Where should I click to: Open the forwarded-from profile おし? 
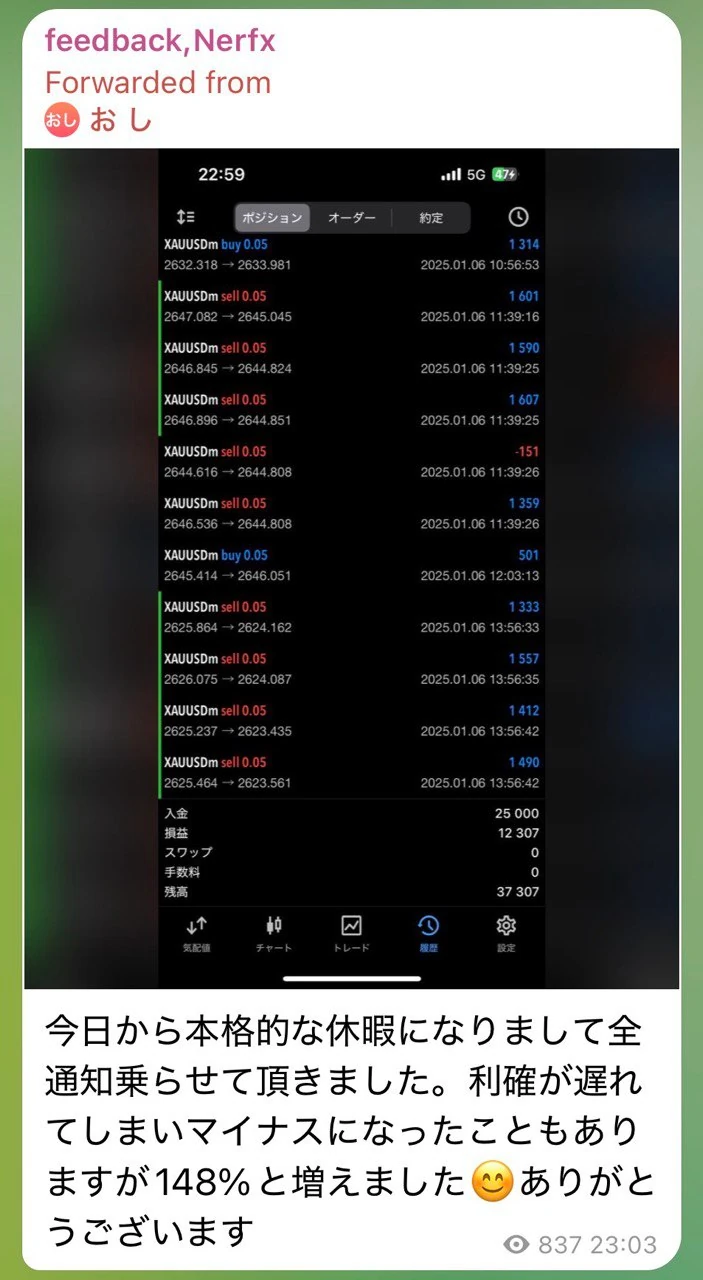pos(120,120)
